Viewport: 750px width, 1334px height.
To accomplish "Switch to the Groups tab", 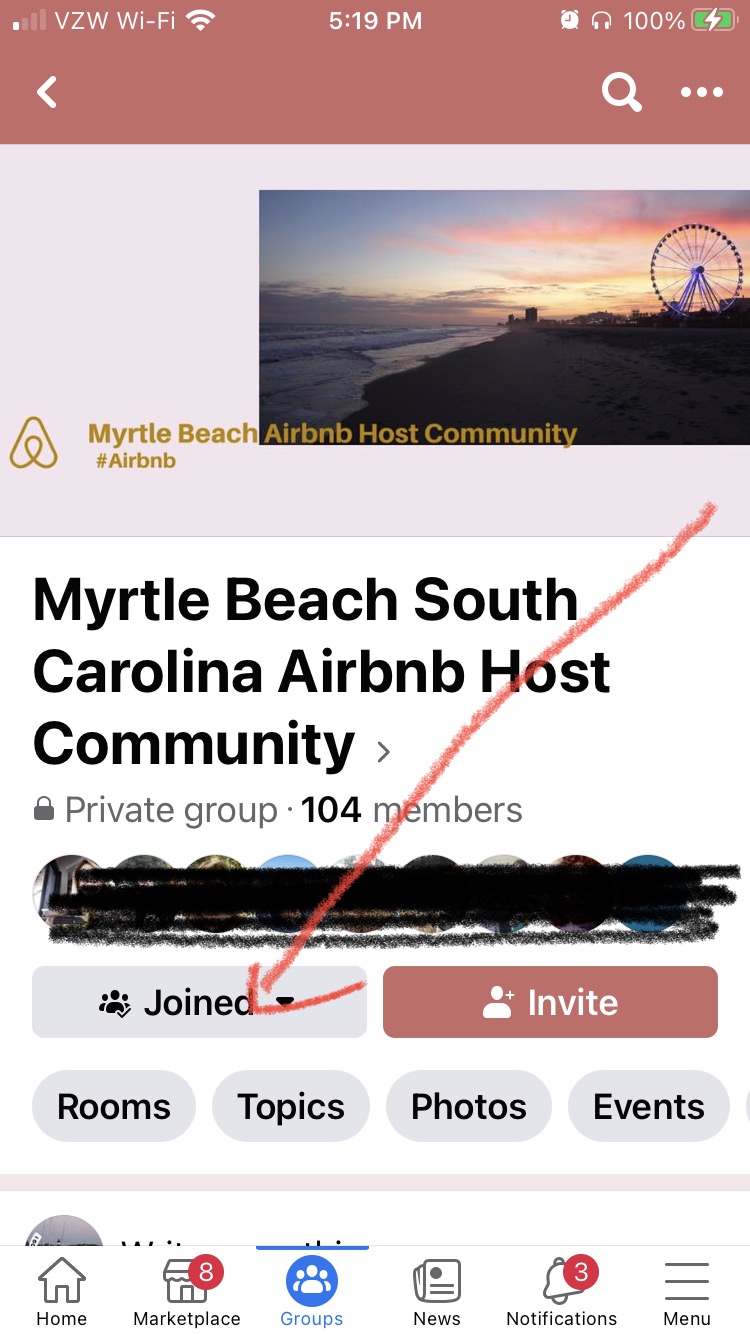I will point(312,1292).
